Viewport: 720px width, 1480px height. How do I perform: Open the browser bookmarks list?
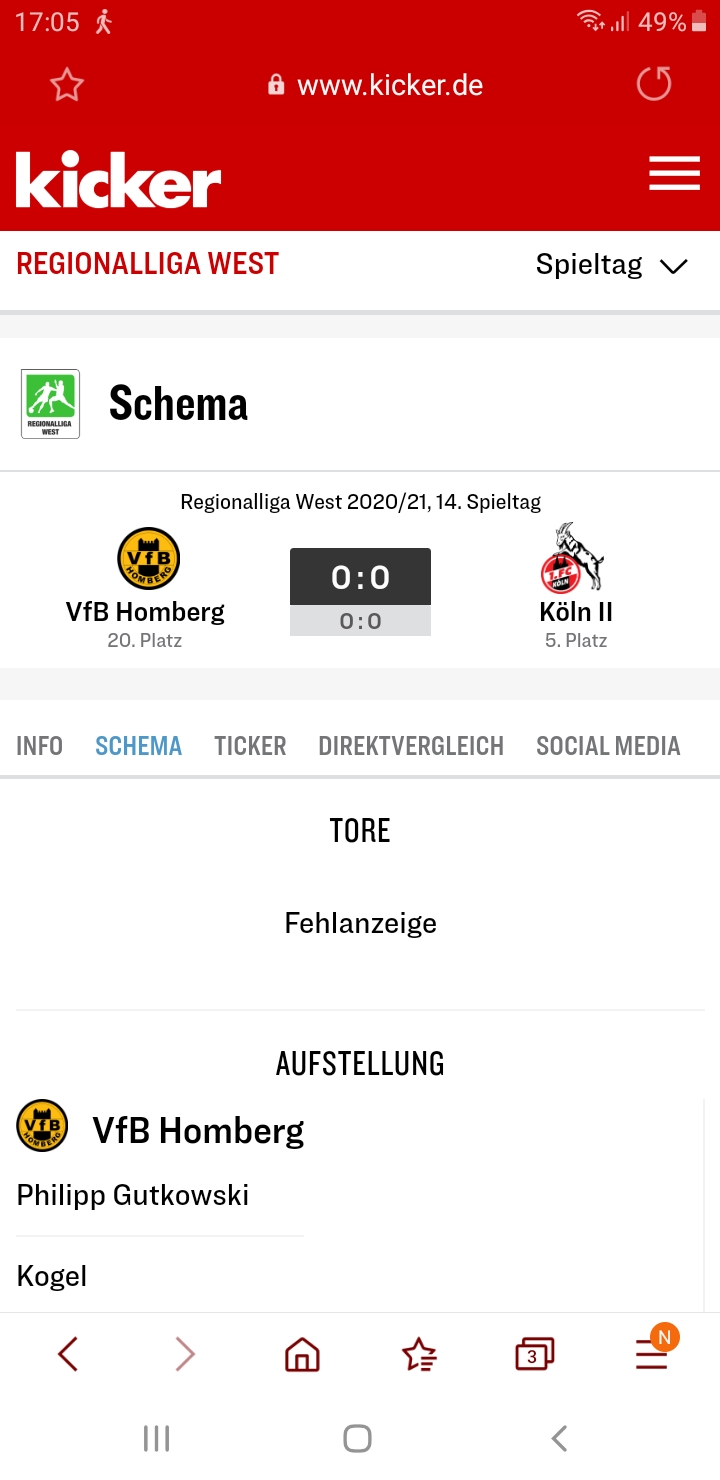419,1355
